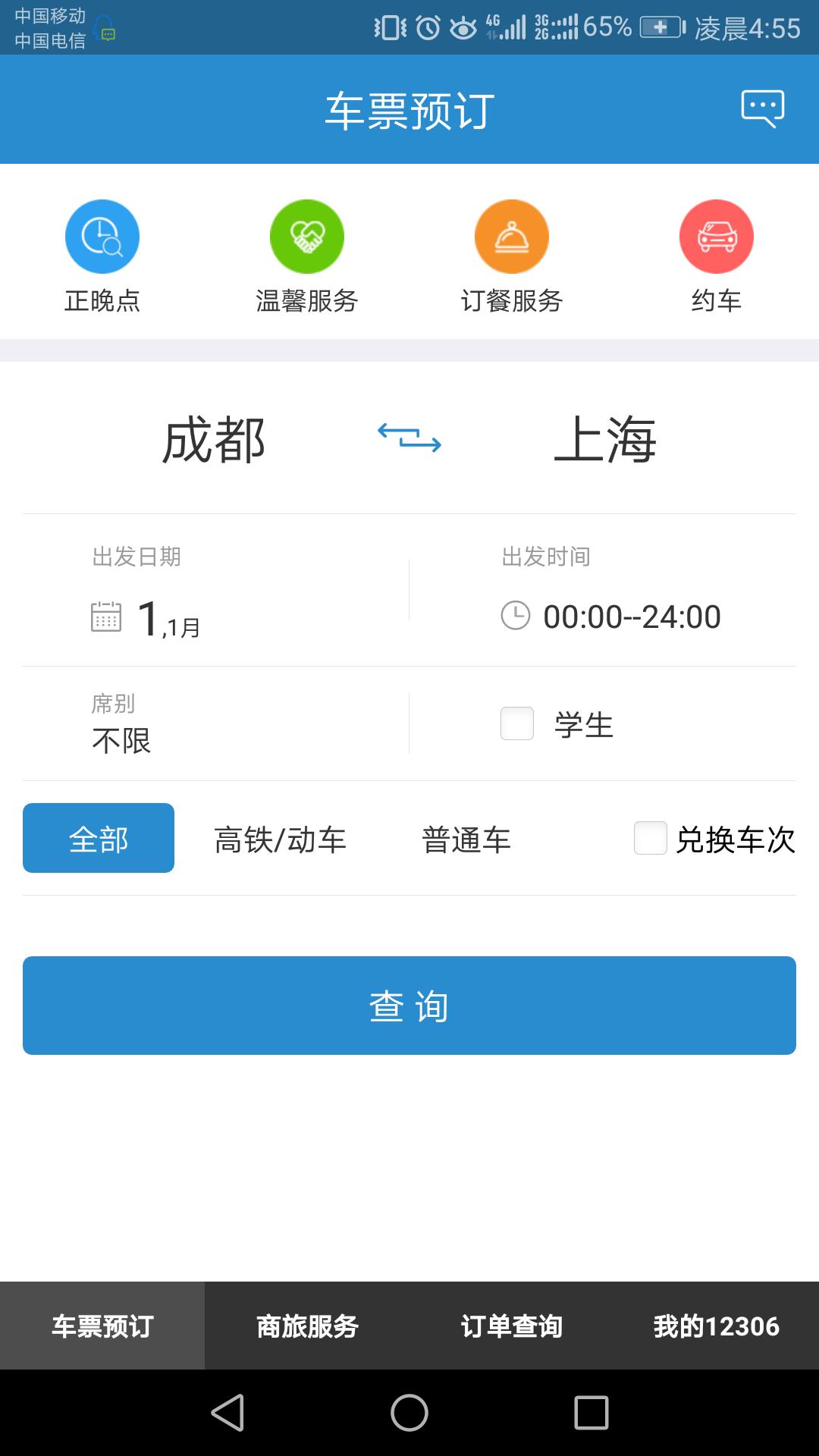Choose the departure time range 00:00--24:00

[x=603, y=591]
